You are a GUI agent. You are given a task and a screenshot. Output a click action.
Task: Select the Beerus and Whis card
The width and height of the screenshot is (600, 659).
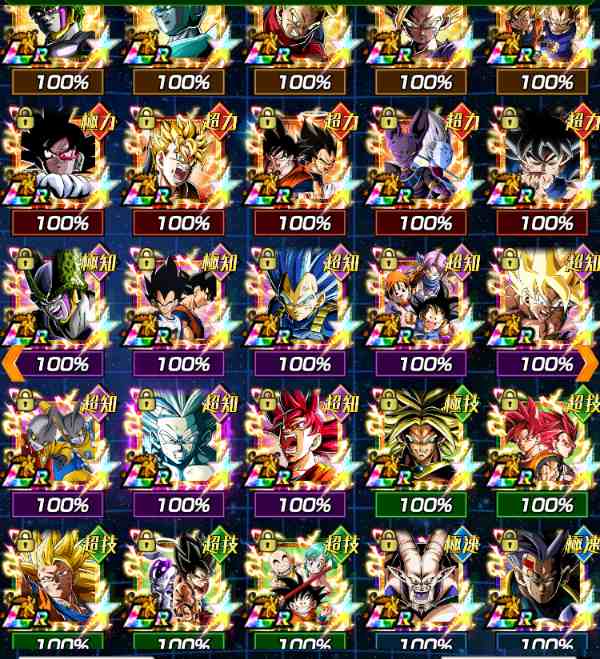(425, 162)
